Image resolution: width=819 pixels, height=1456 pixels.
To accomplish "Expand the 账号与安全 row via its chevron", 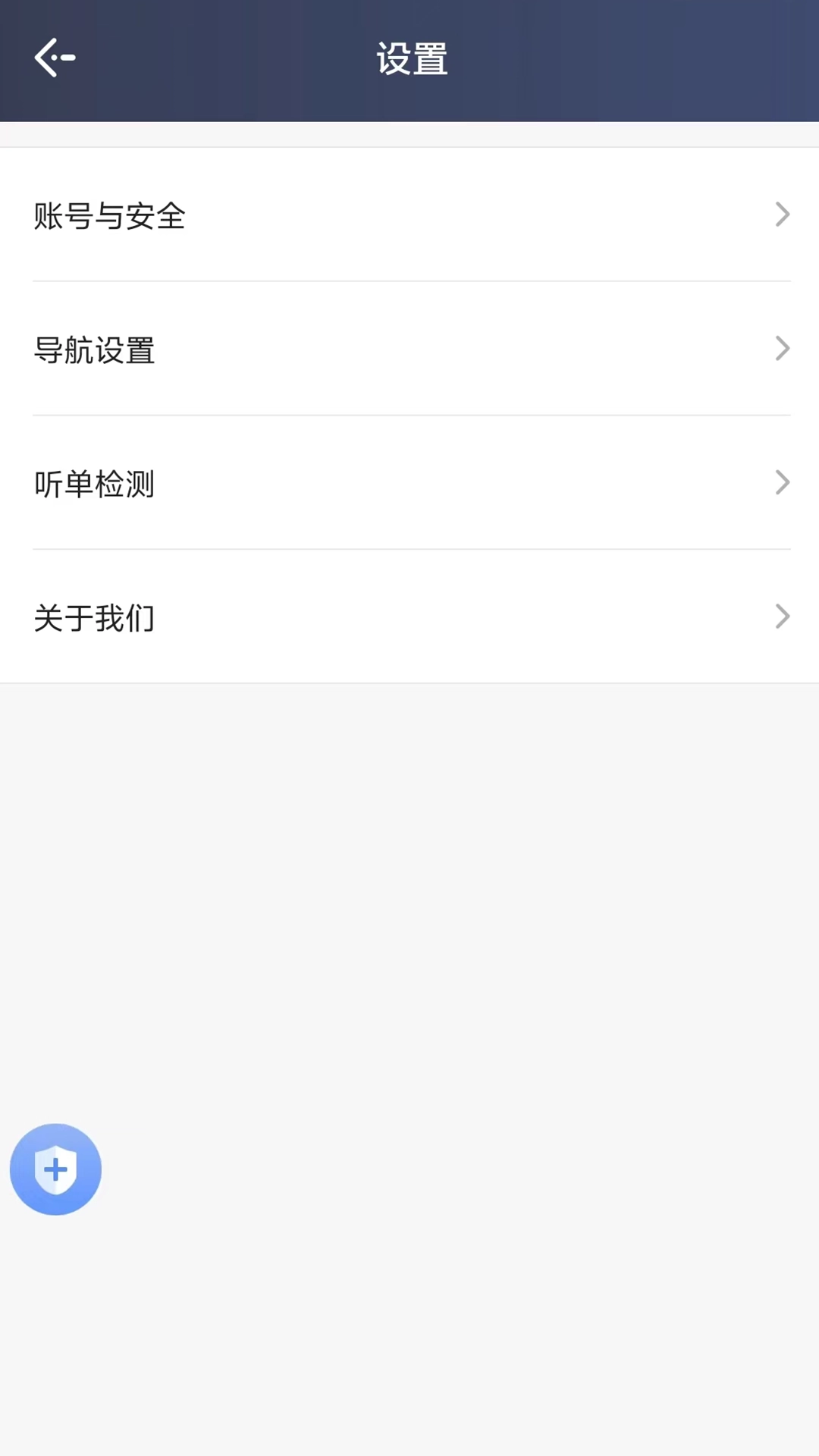I will tap(782, 215).
